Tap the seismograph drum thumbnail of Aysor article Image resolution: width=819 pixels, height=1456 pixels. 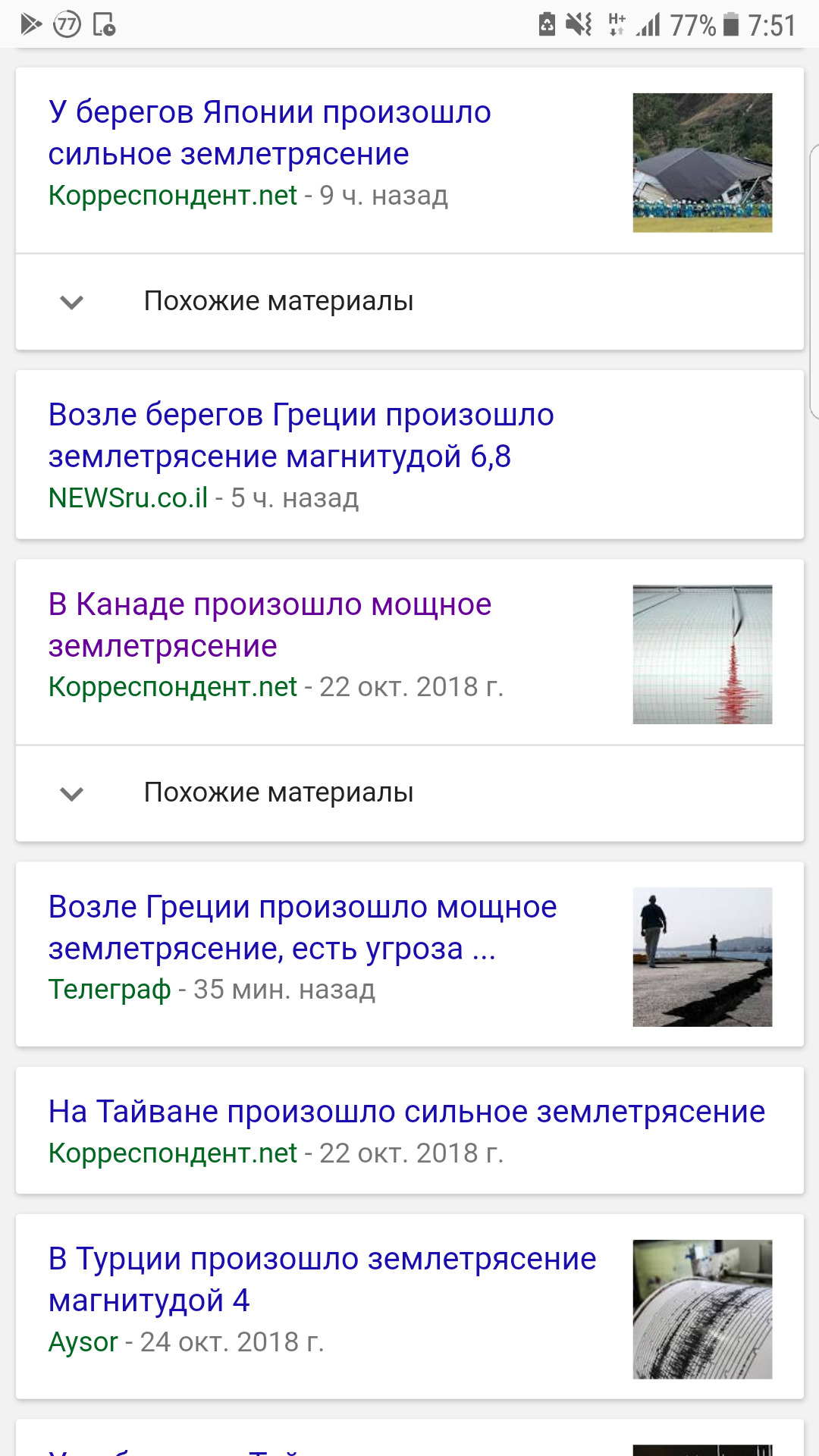[x=702, y=1309]
